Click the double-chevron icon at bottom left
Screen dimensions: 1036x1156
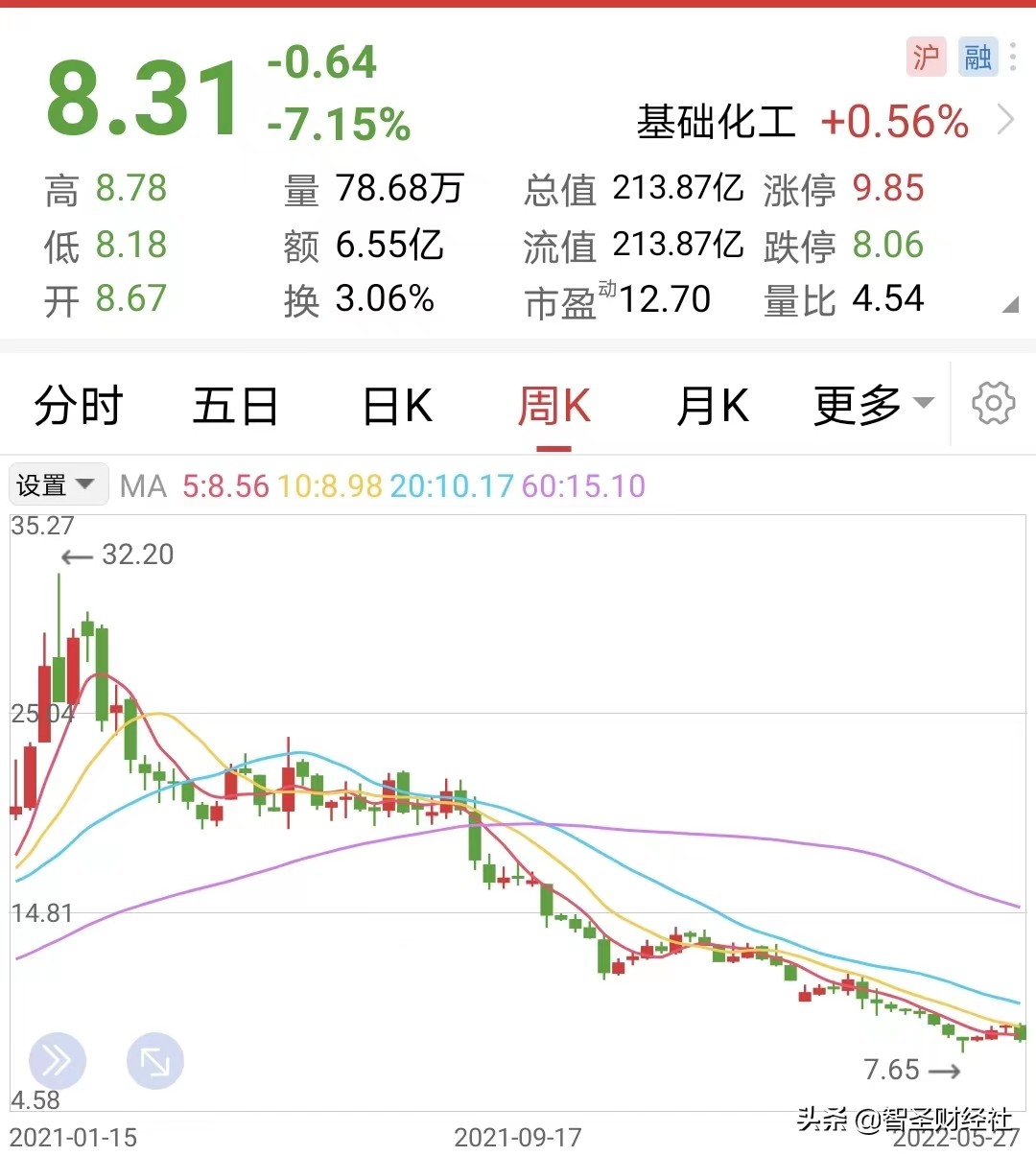point(58,1061)
